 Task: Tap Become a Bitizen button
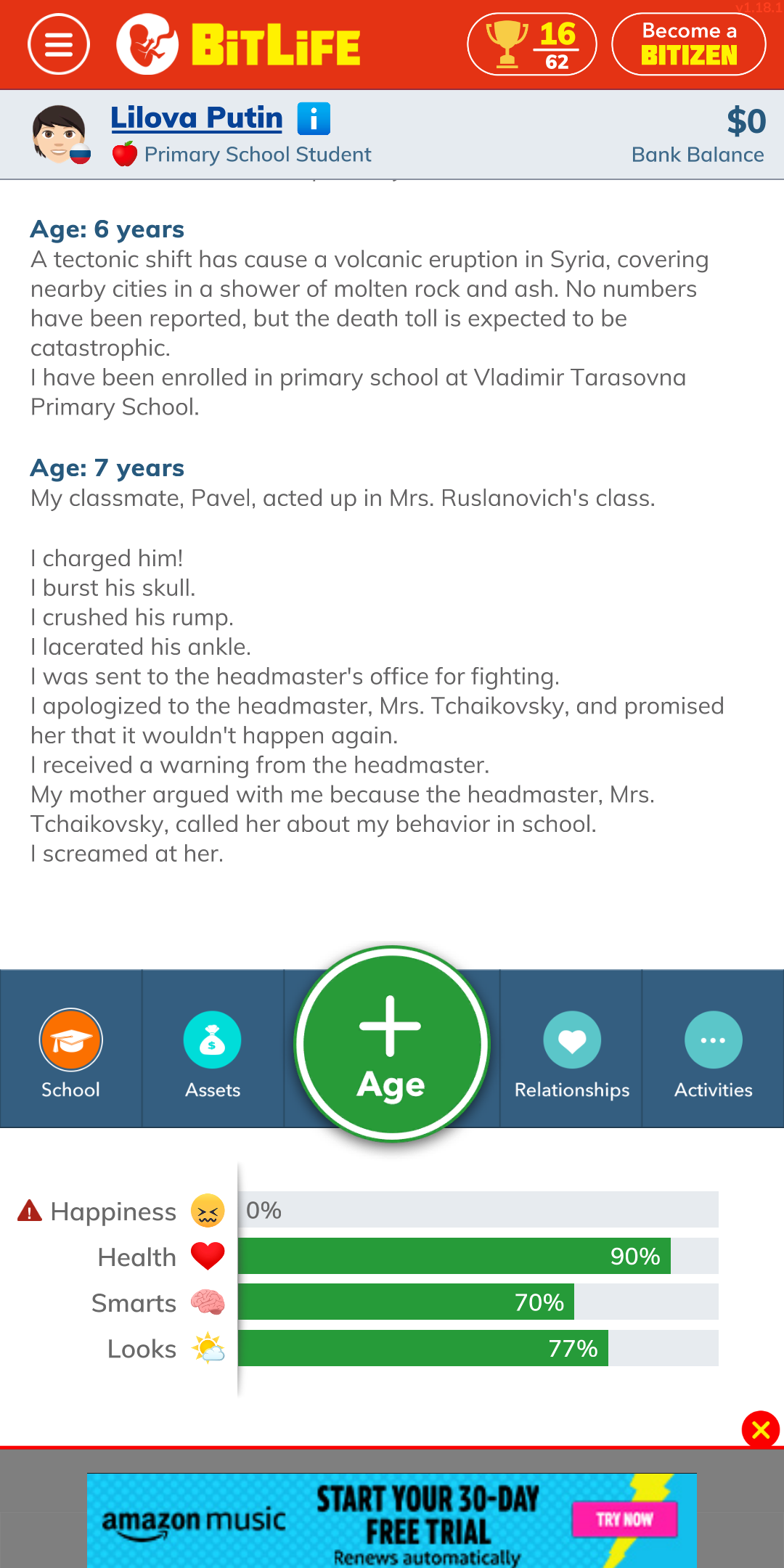pos(688,44)
